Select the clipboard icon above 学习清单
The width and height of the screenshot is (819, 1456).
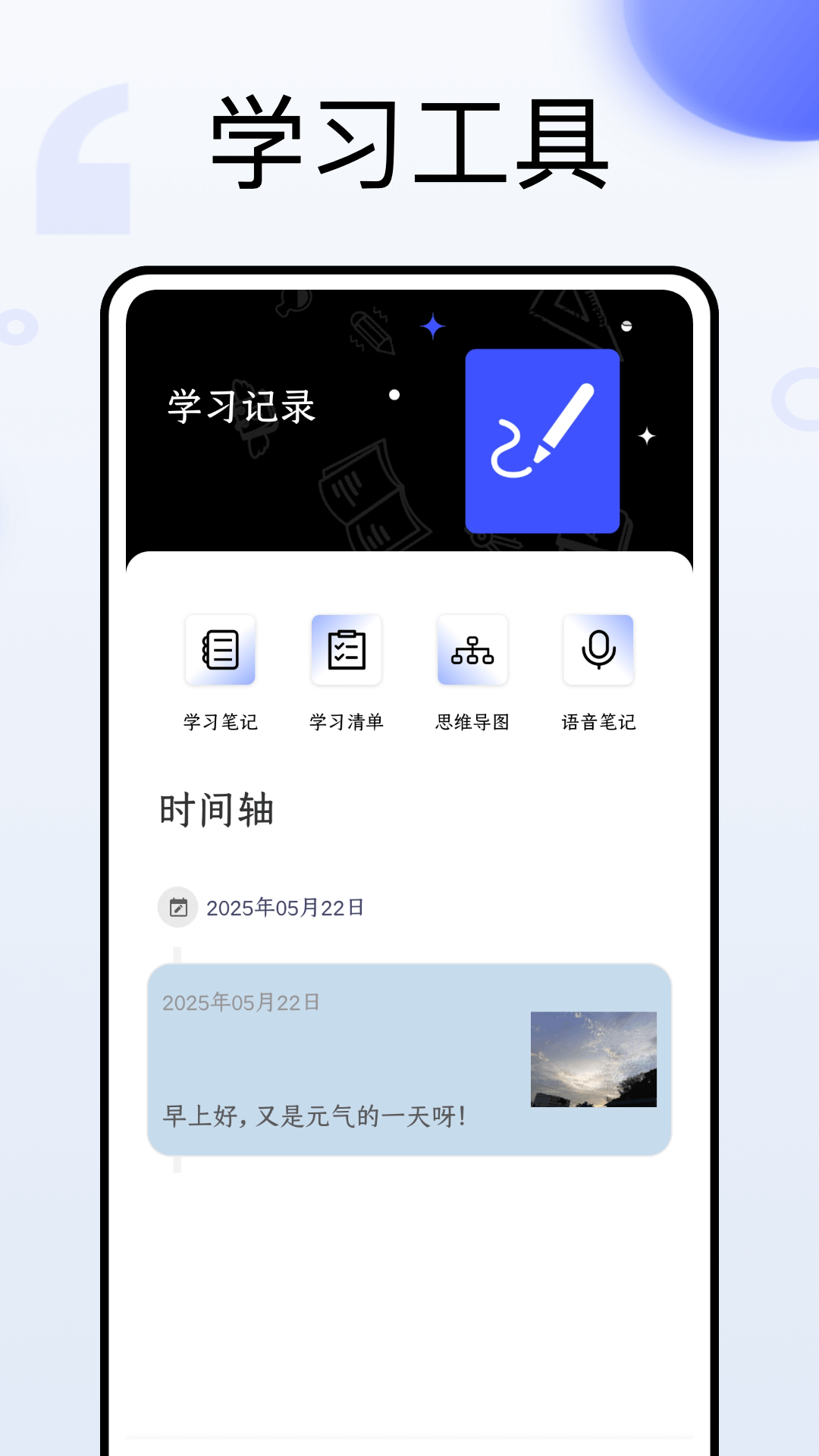[x=346, y=650]
